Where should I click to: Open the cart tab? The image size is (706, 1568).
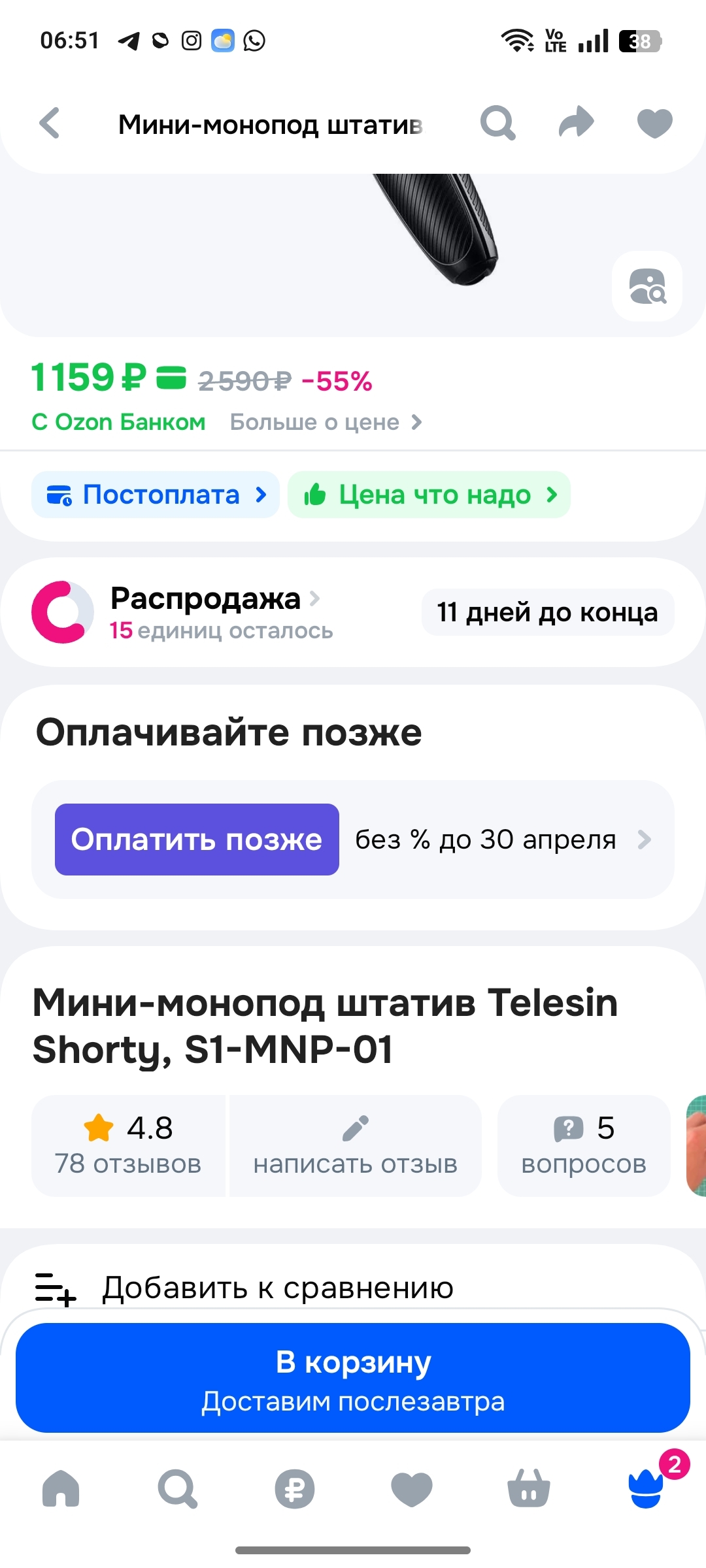(x=528, y=1489)
